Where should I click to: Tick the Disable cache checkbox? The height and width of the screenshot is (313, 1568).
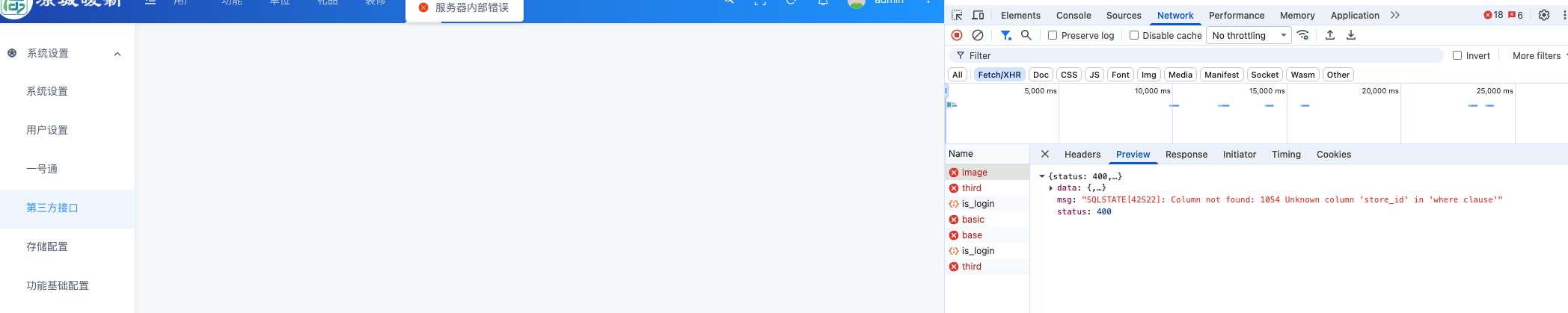pos(1134,35)
